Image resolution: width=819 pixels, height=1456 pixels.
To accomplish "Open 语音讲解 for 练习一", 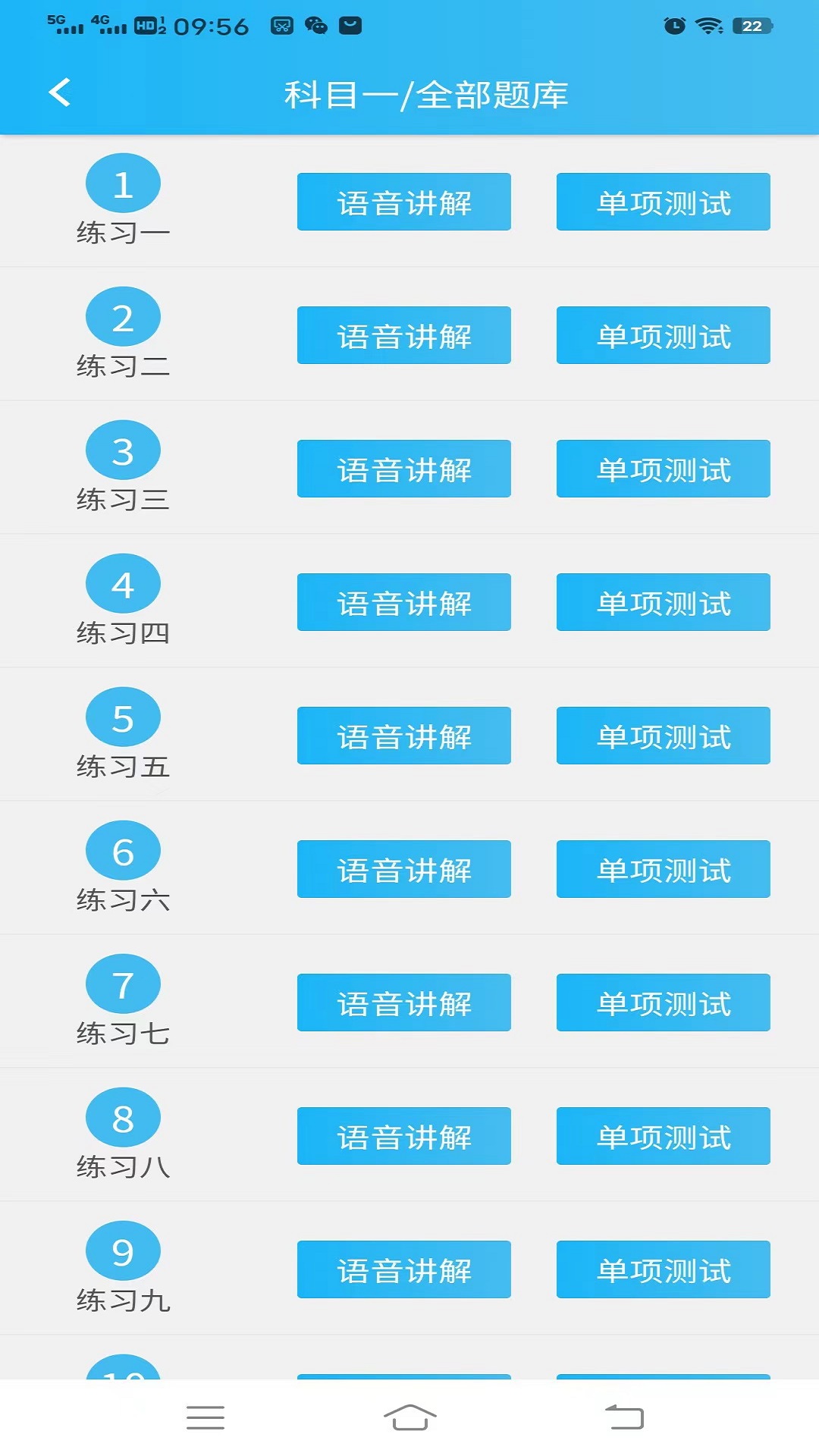I will pyautogui.click(x=403, y=202).
